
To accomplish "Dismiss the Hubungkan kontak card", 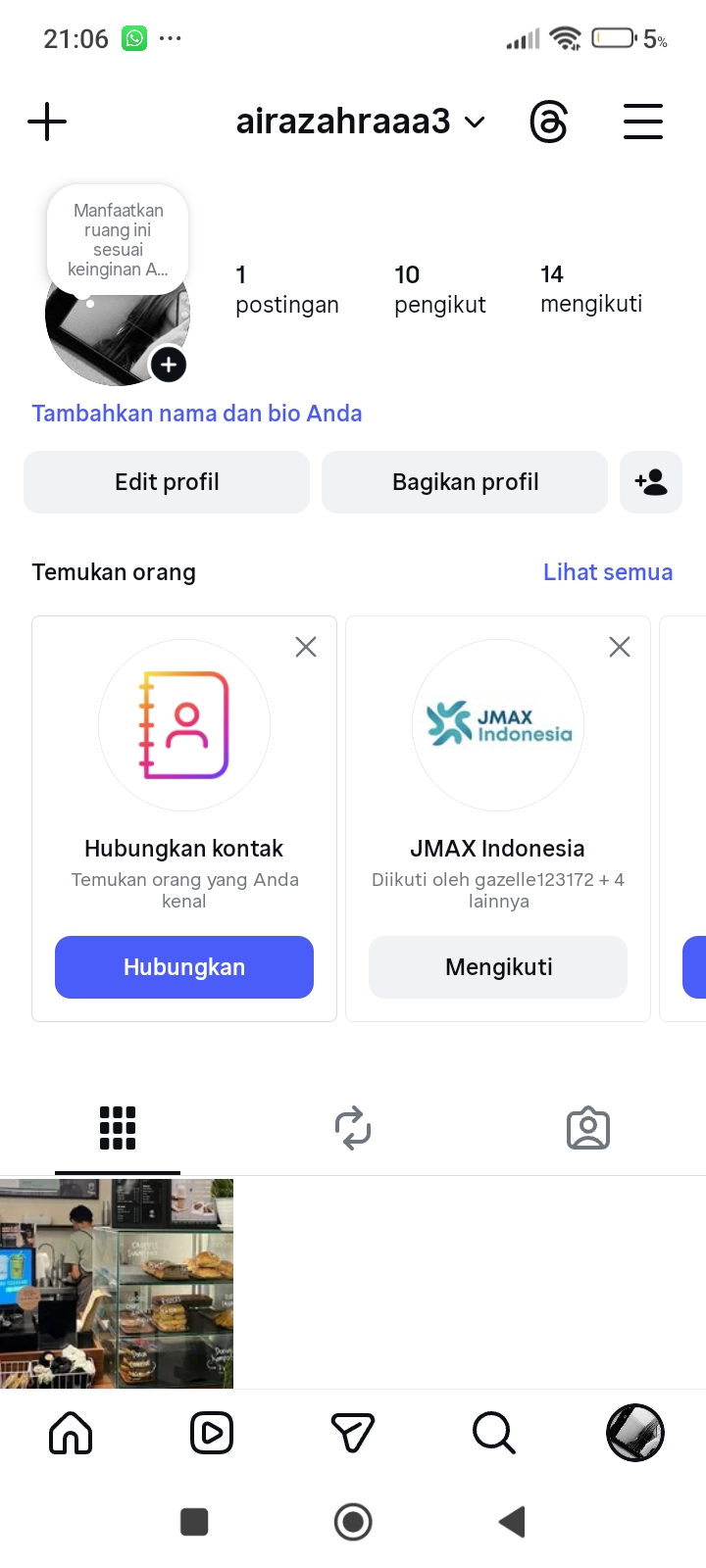I will (306, 647).
